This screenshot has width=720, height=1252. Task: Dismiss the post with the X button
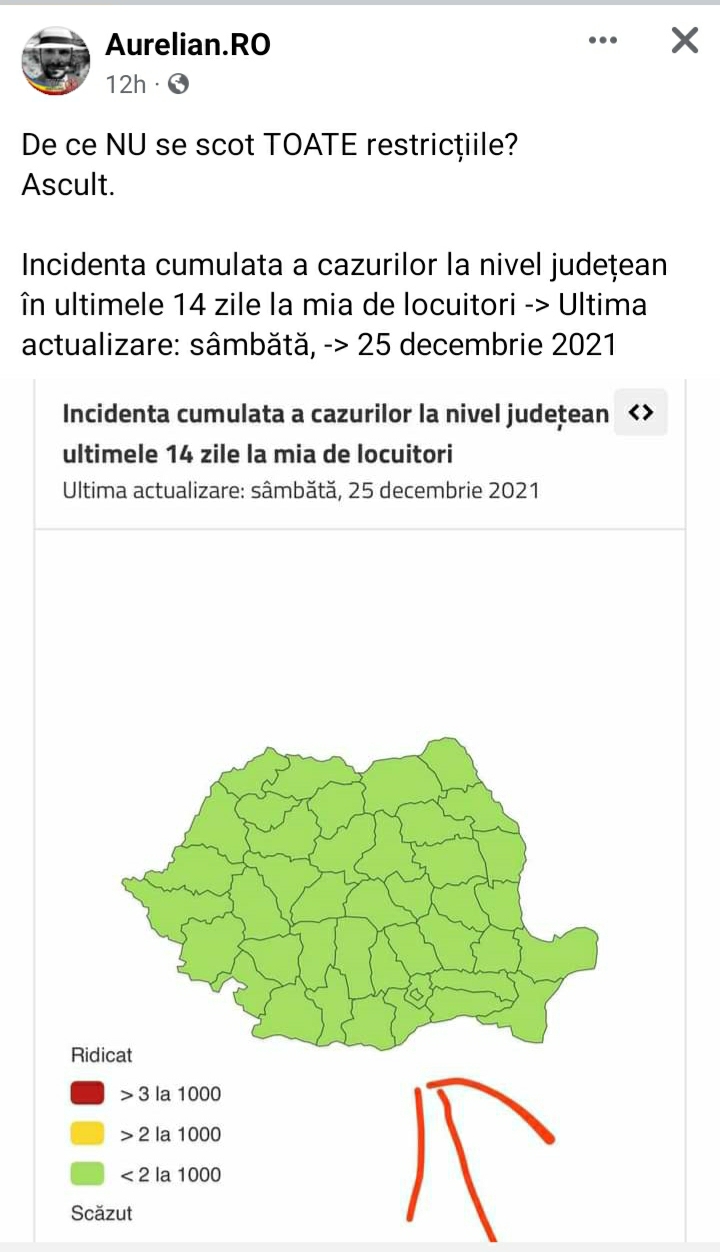pos(684,41)
